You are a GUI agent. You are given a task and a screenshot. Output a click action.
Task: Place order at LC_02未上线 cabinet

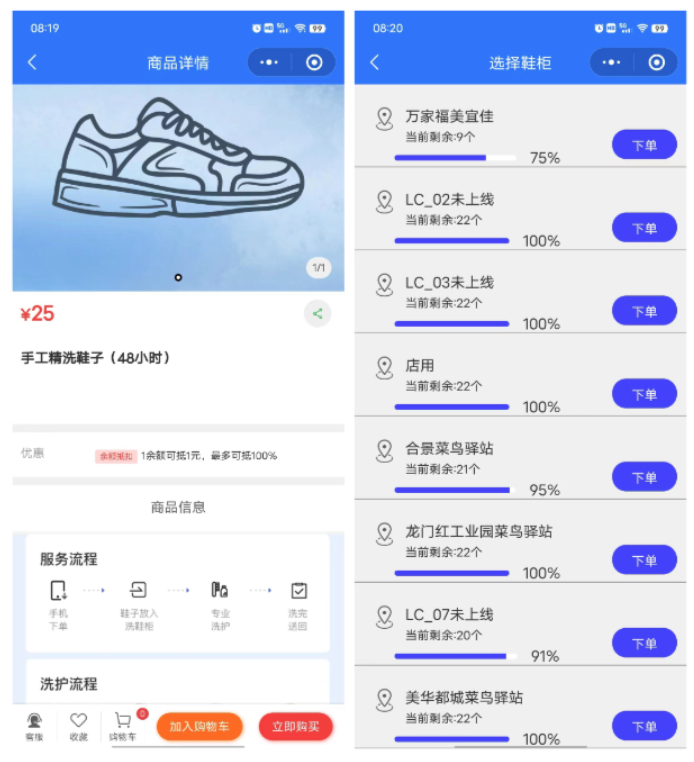[x=644, y=228]
